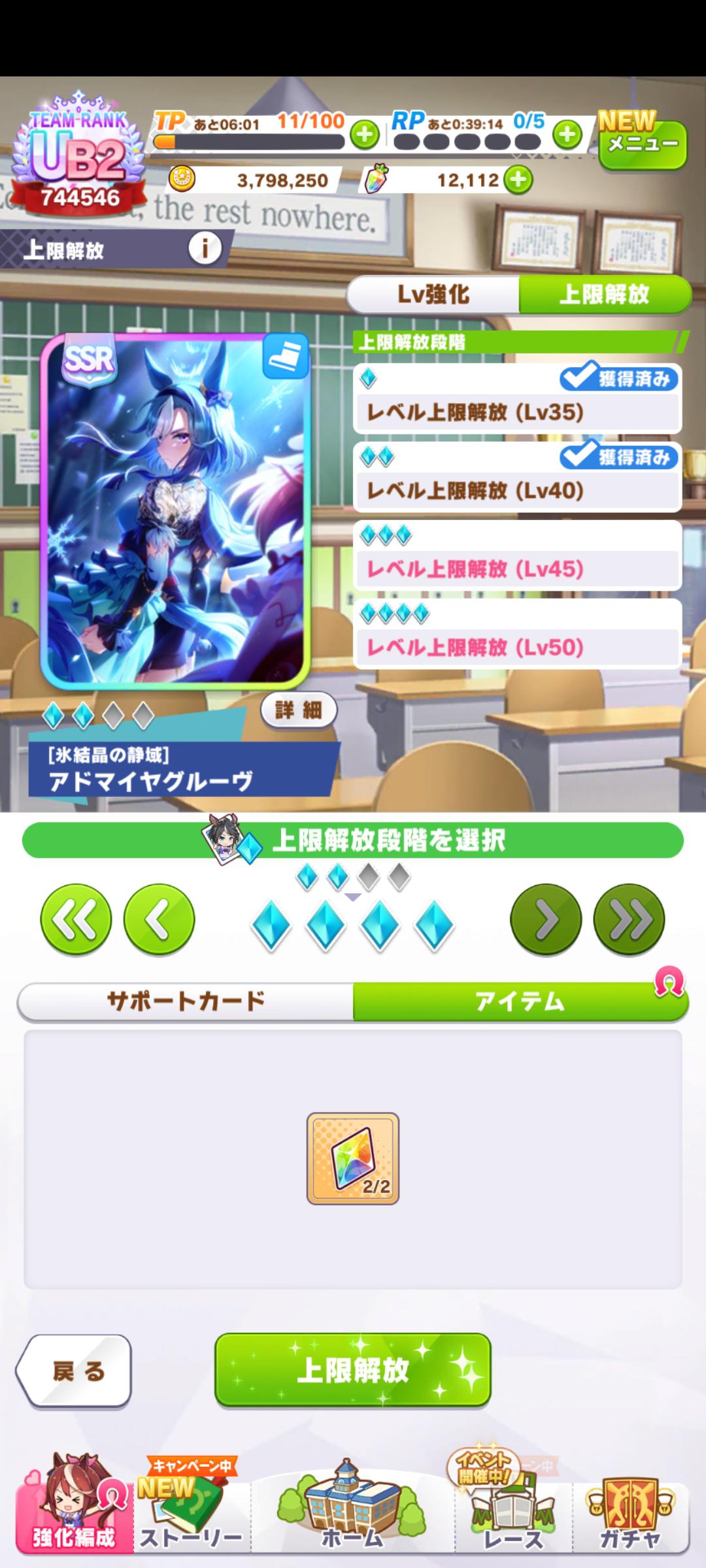The image size is (706, 1568).
Task: Open the 上限解放 info icon
Action: point(205,249)
